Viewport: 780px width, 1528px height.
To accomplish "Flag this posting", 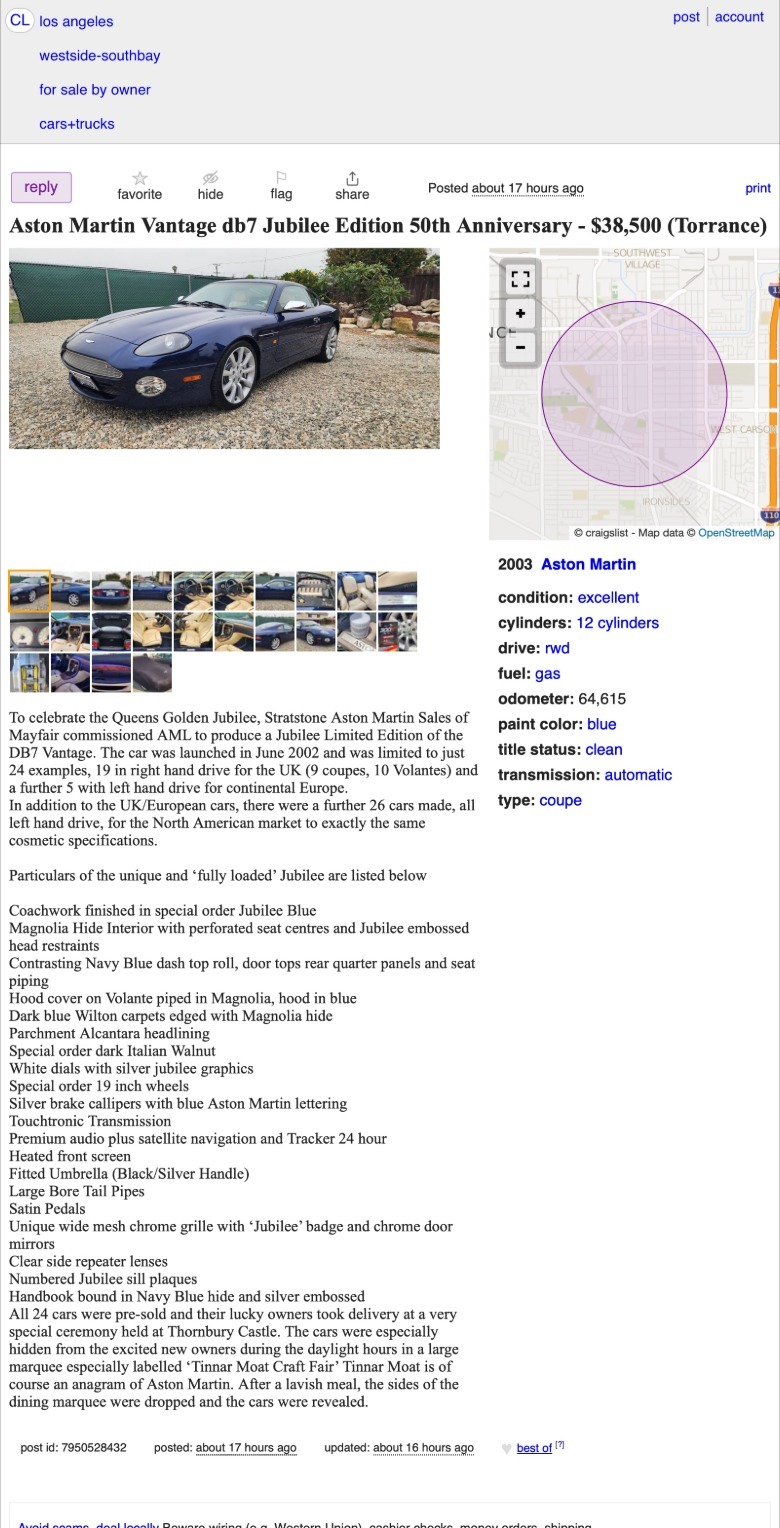I will pos(281,186).
